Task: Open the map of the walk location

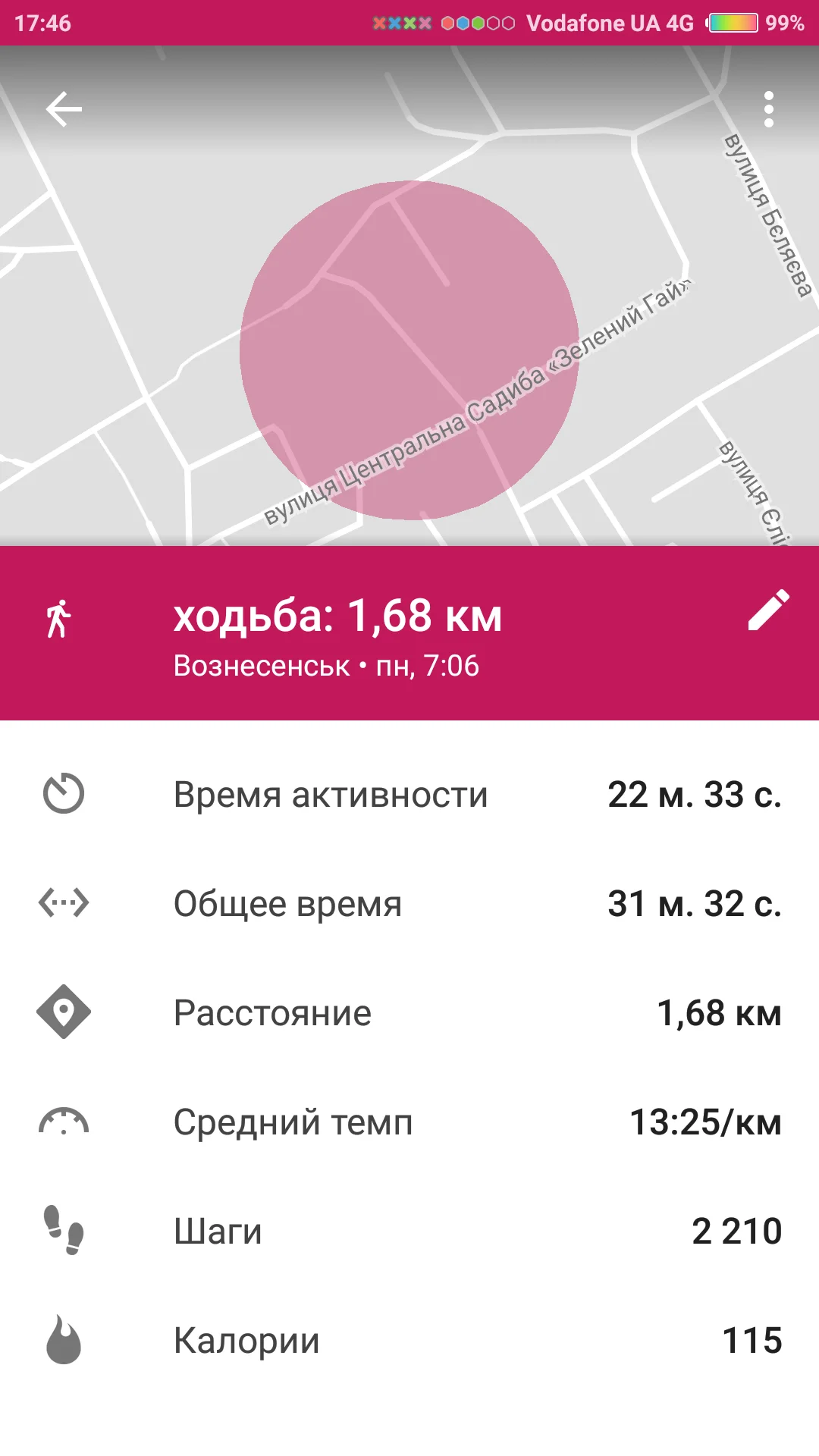Action: click(409, 296)
